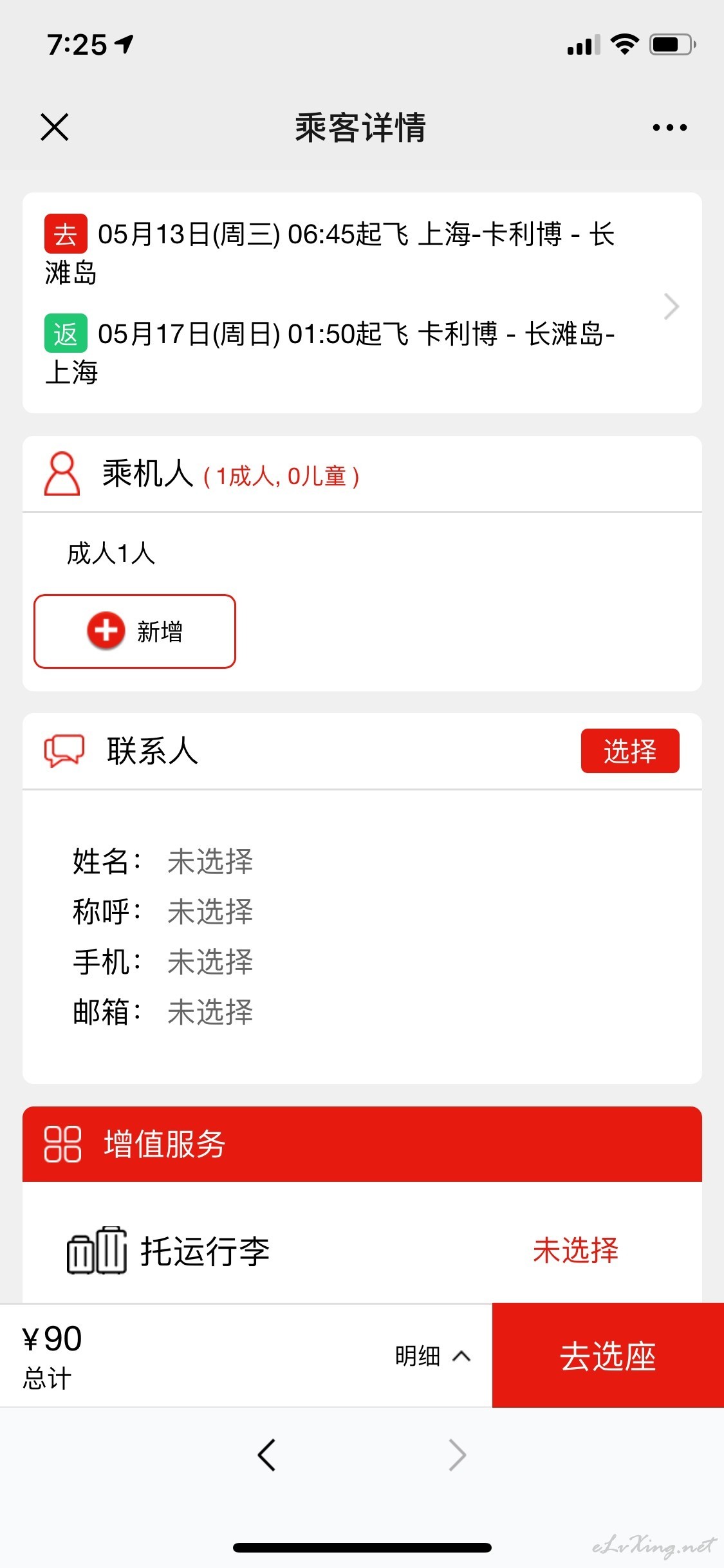Open the flight itinerary details card
Screen dimensions: 724x1568
point(362,303)
